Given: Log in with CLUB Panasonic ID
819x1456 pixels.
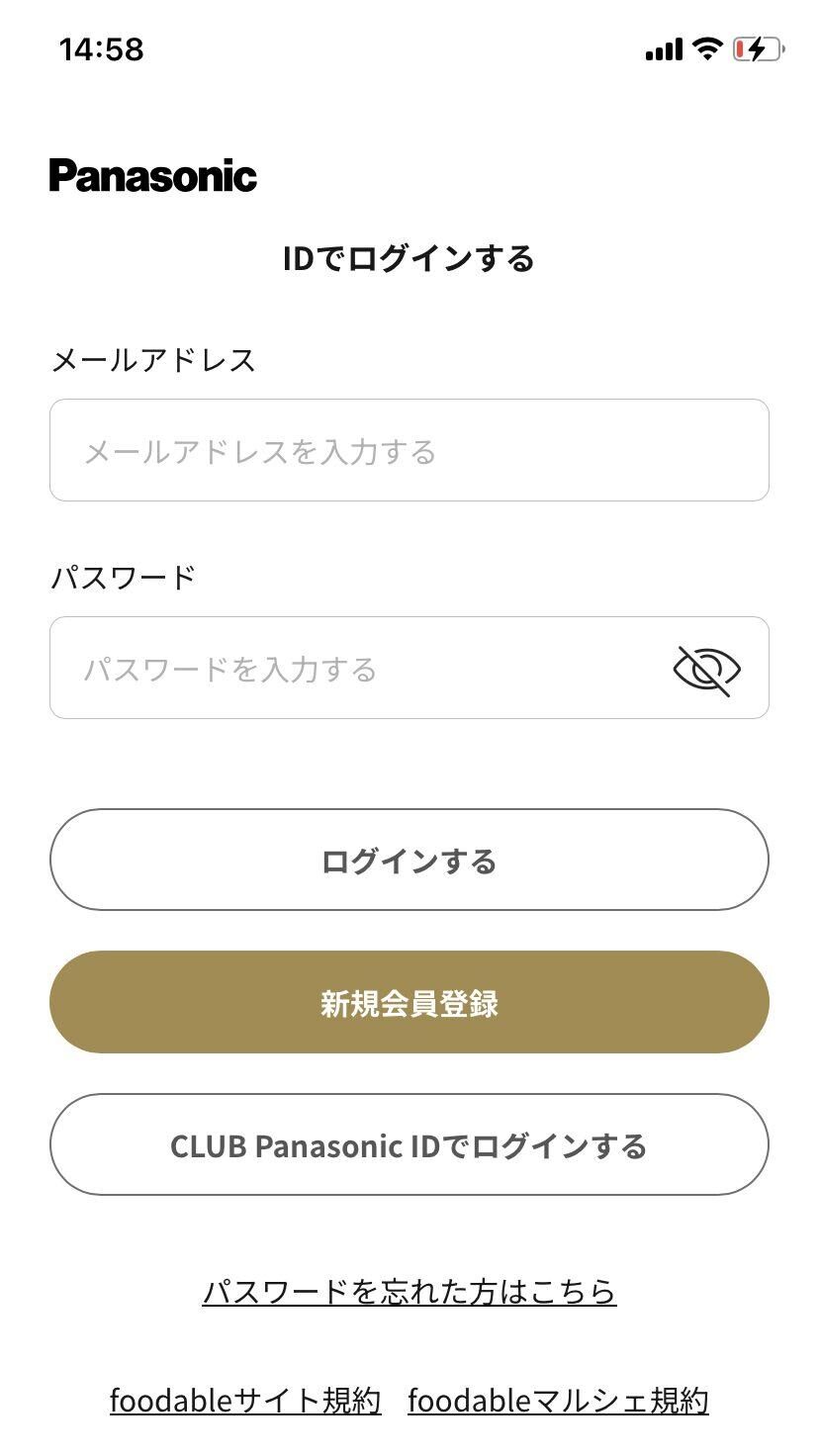Looking at the screenshot, I should pos(409,1144).
